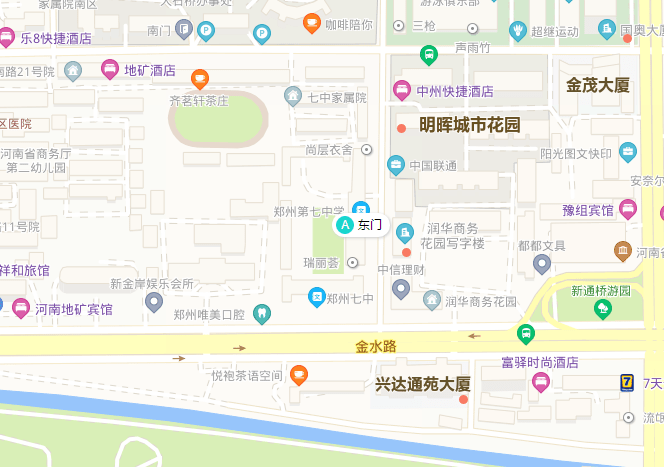Select the 都都文具 stationery marker
The image size is (664, 467).
542,264
